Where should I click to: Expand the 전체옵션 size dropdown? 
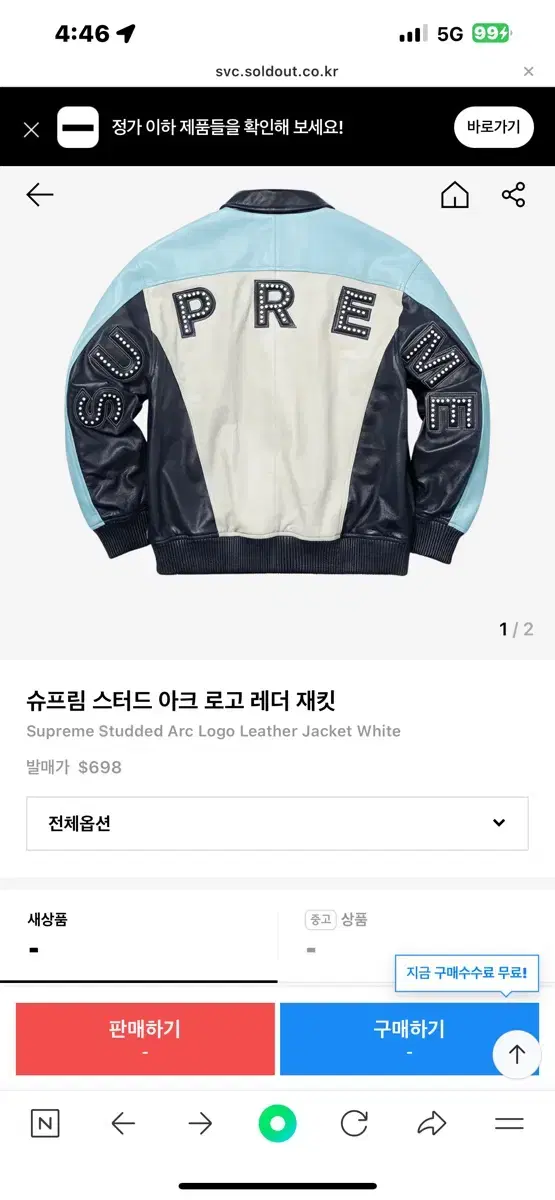pos(277,823)
